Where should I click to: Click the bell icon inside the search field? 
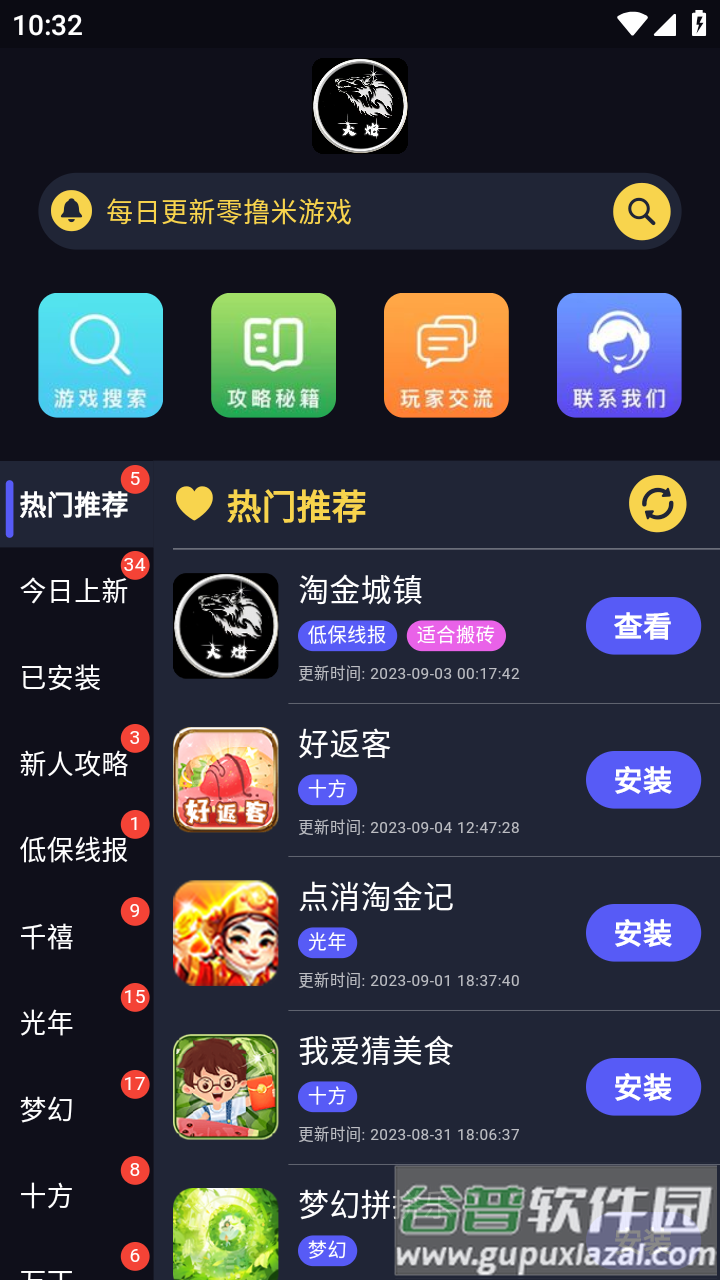tap(71, 211)
